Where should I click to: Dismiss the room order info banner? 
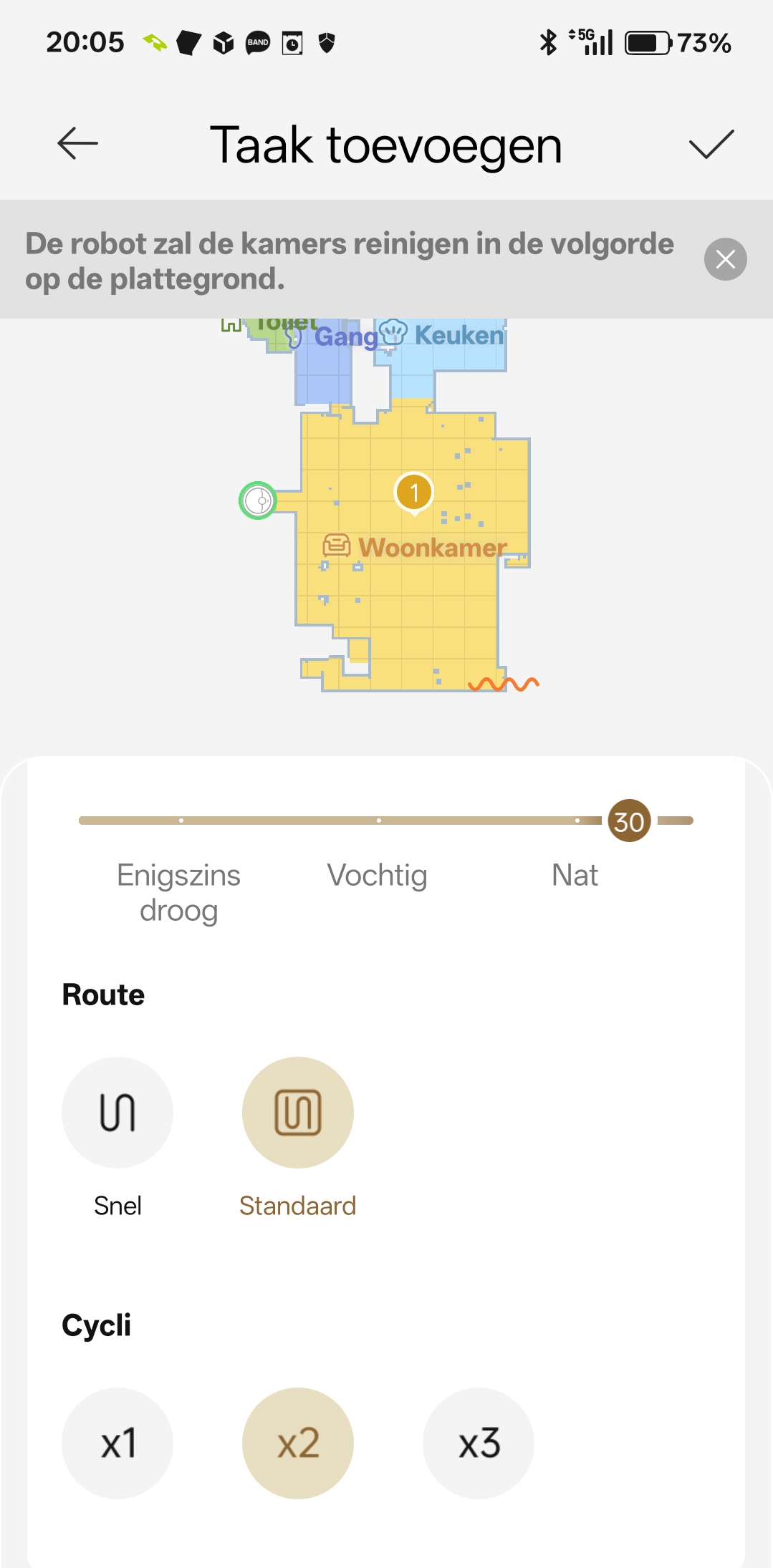click(x=725, y=259)
